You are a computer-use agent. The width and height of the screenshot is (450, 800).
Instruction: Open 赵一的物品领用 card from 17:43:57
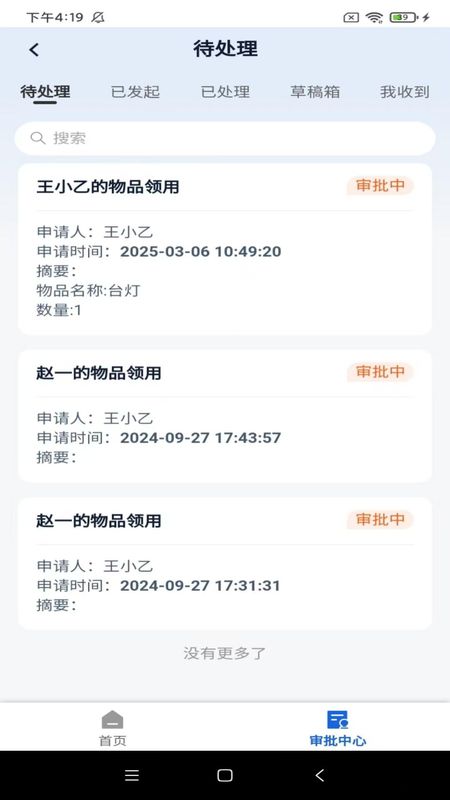coord(225,416)
